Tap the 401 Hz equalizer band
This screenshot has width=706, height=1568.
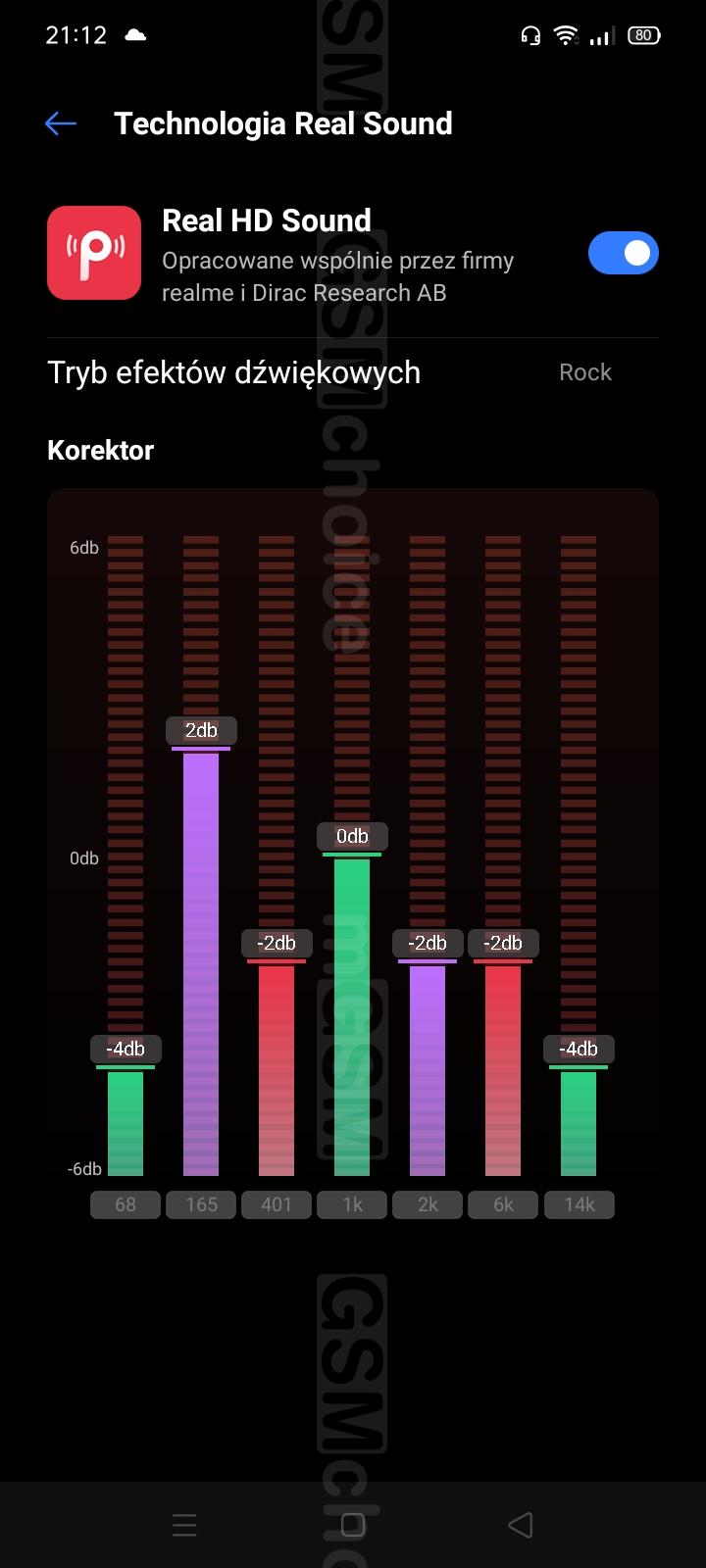[x=277, y=1204]
